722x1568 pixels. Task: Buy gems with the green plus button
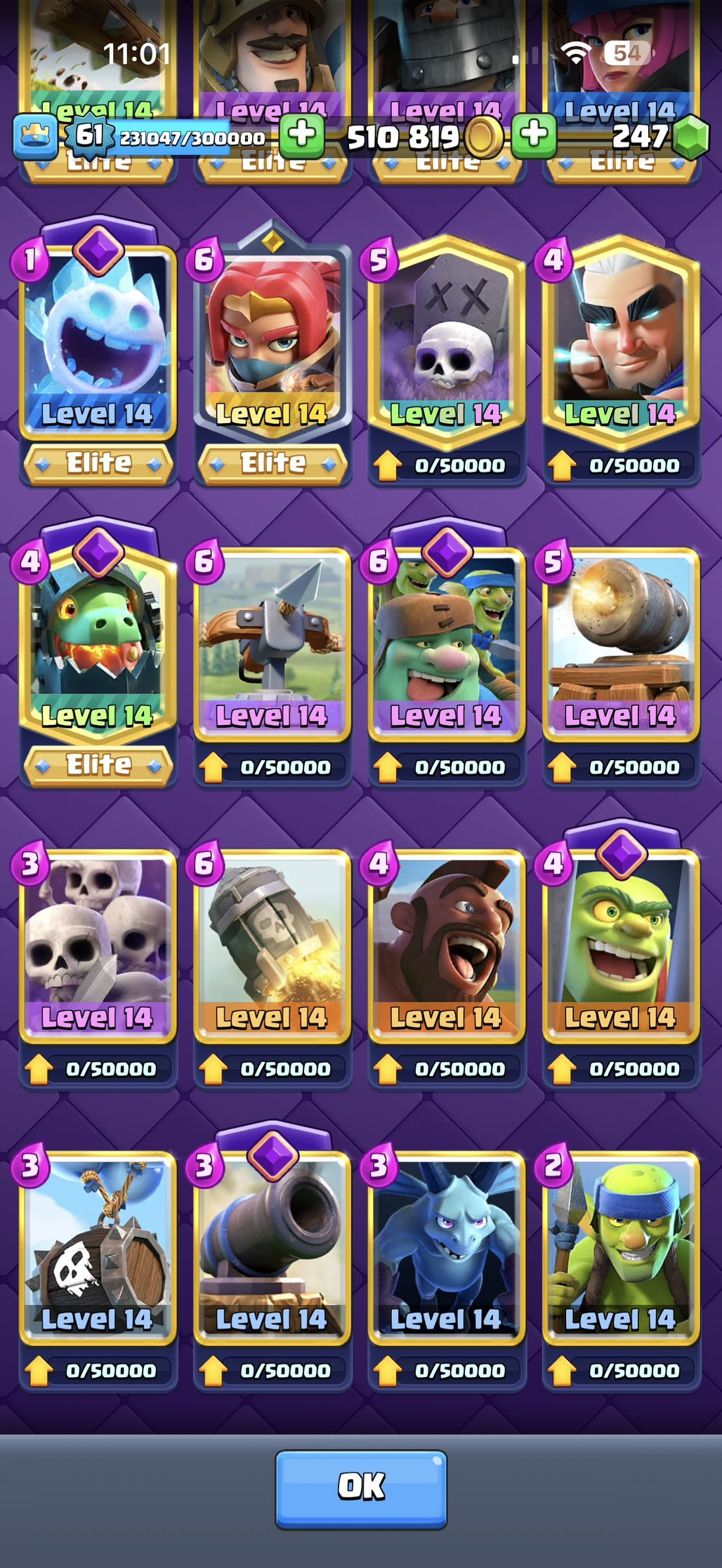coord(534,135)
